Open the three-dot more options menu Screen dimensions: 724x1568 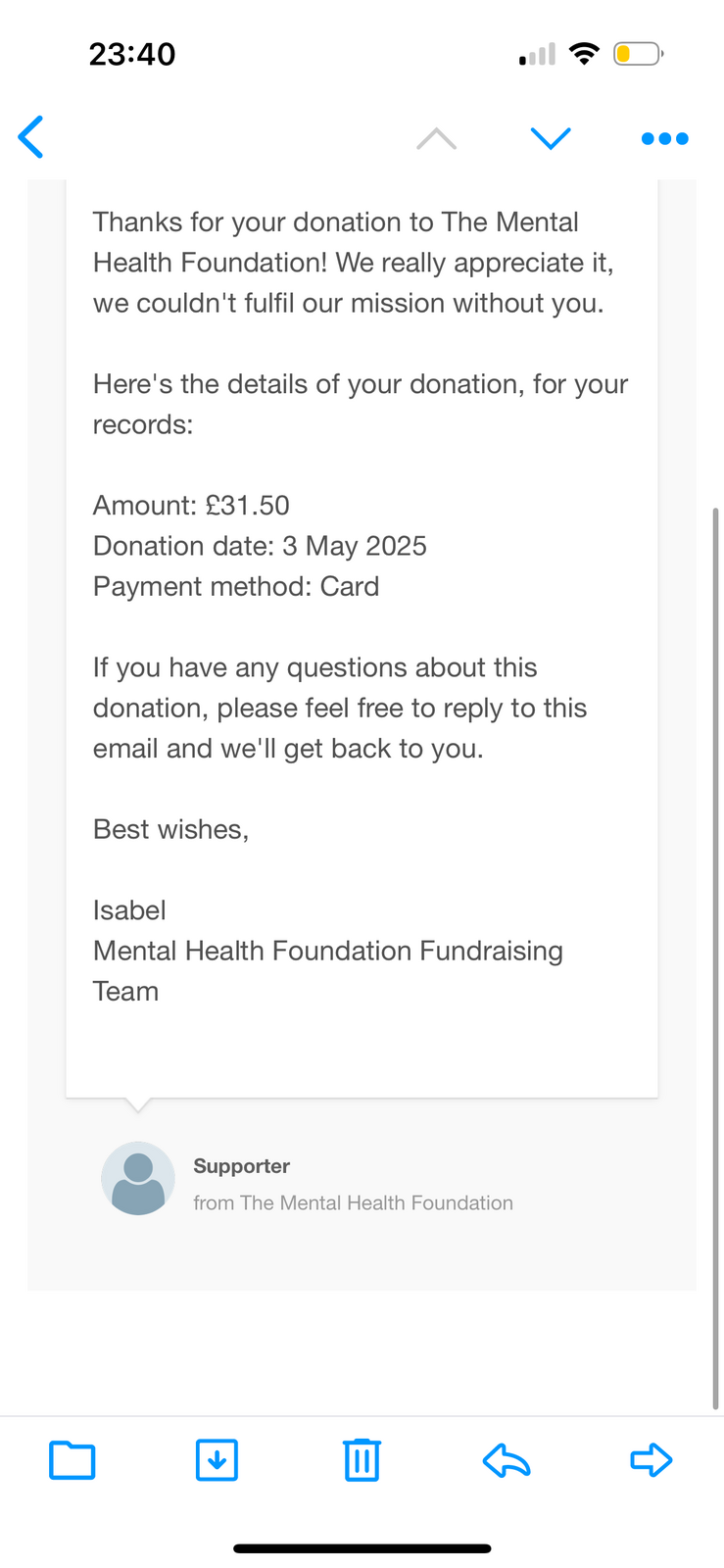click(x=664, y=138)
